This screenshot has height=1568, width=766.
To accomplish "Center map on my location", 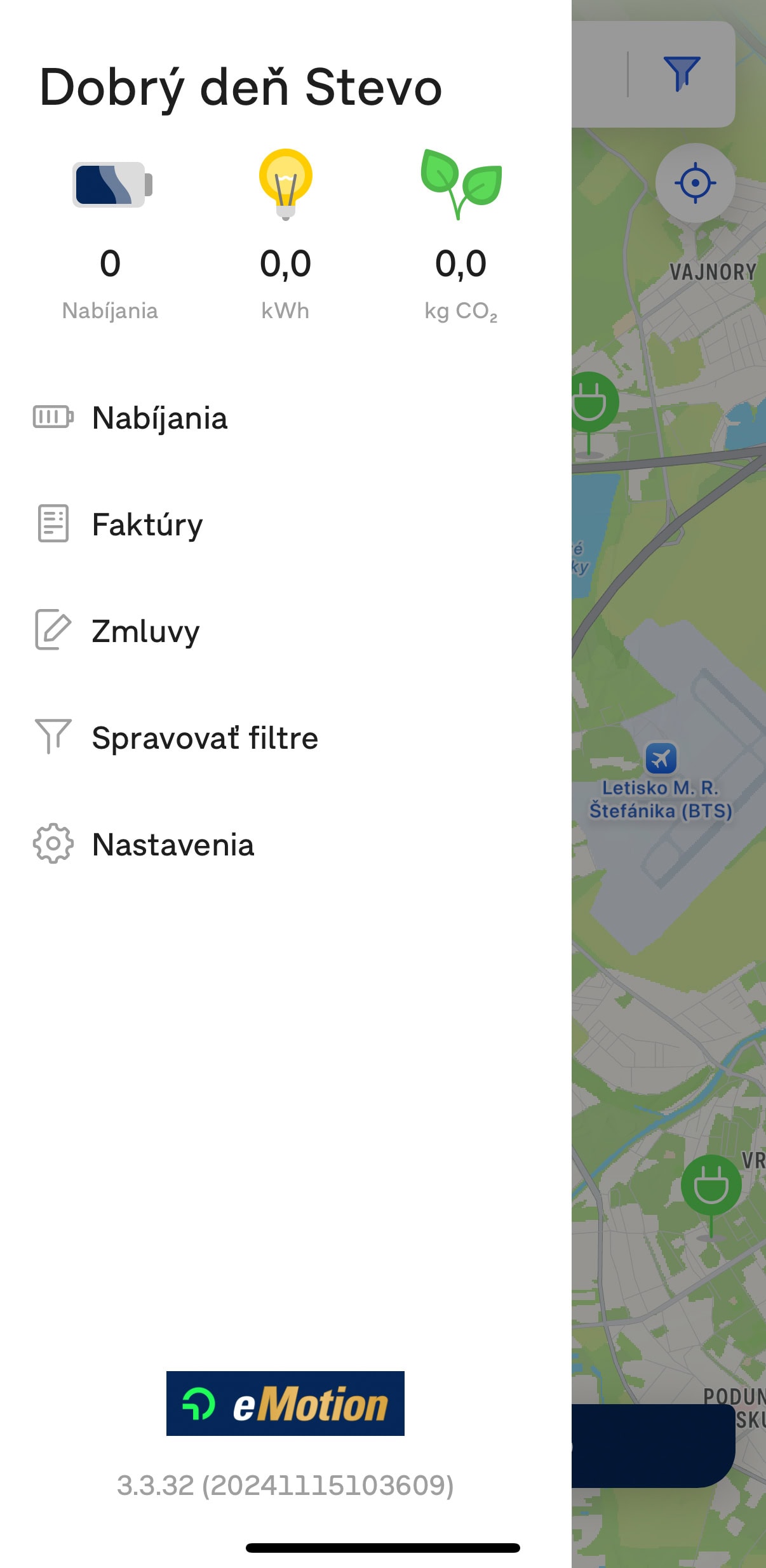I will (x=695, y=183).
